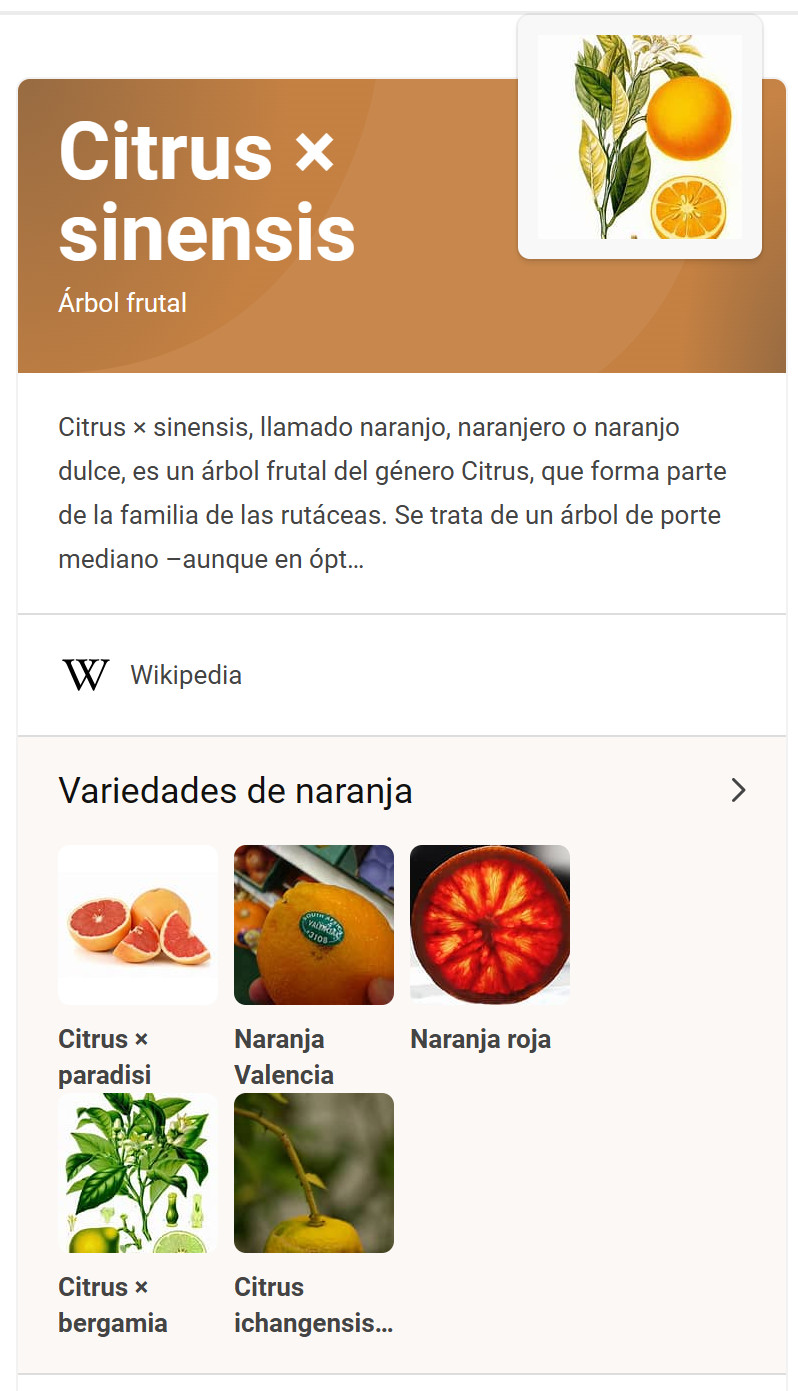The width and height of the screenshot is (798, 1391).
Task: Tap the Citrus ichangensis tile
Action: pos(314,1173)
